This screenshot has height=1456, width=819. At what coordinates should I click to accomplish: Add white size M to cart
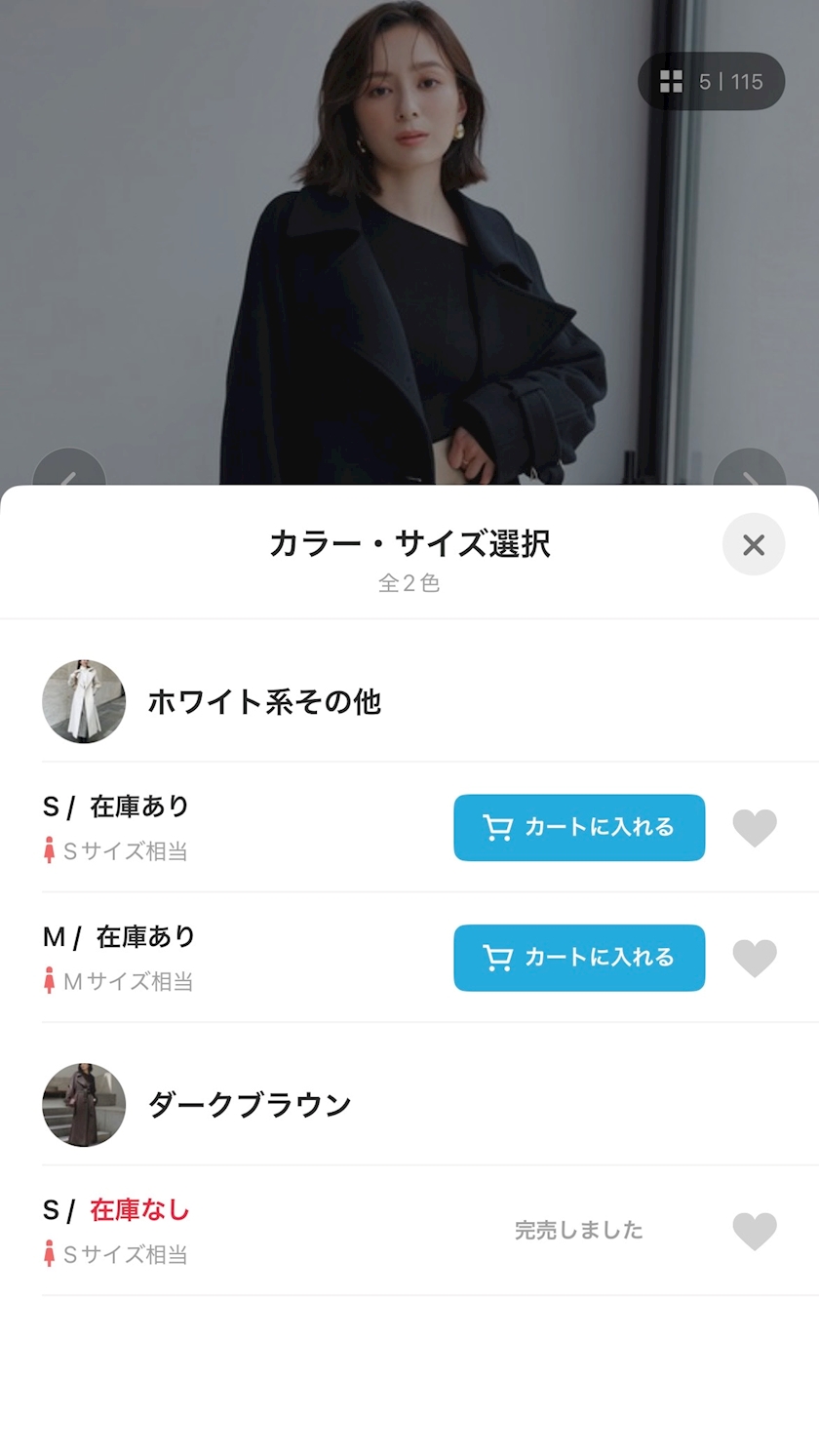click(579, 958)
